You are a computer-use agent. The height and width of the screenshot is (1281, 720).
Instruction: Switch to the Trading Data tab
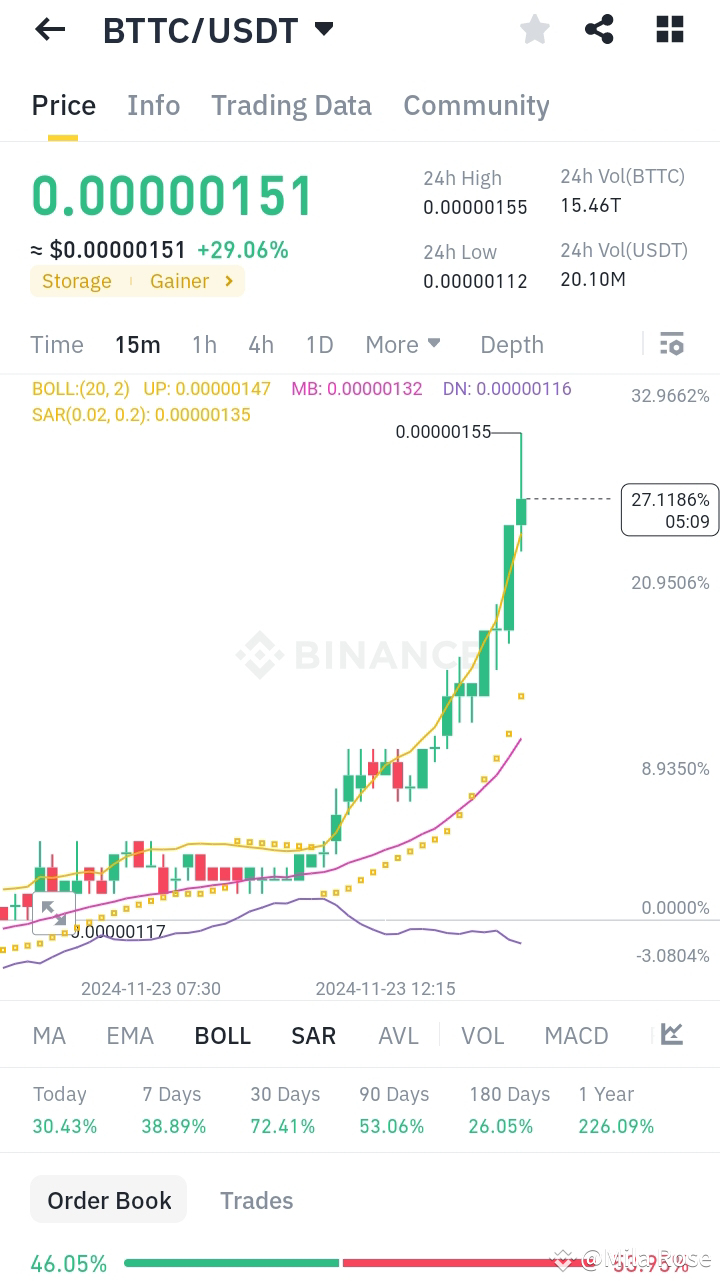[291, 105]
